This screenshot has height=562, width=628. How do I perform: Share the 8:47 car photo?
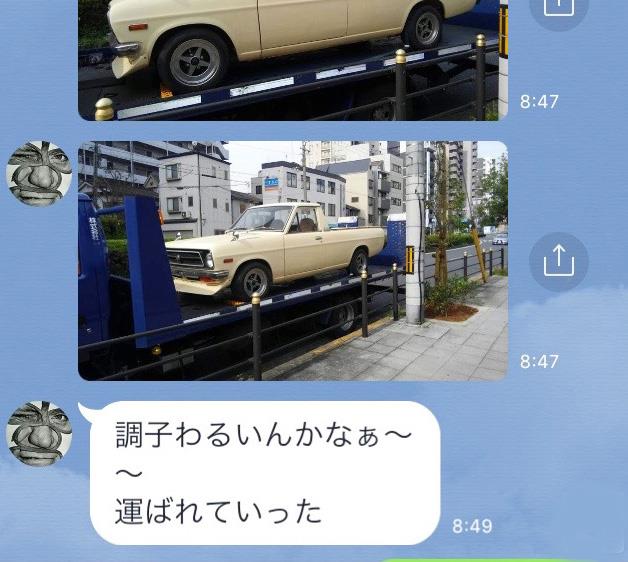[x=558, y=262]
